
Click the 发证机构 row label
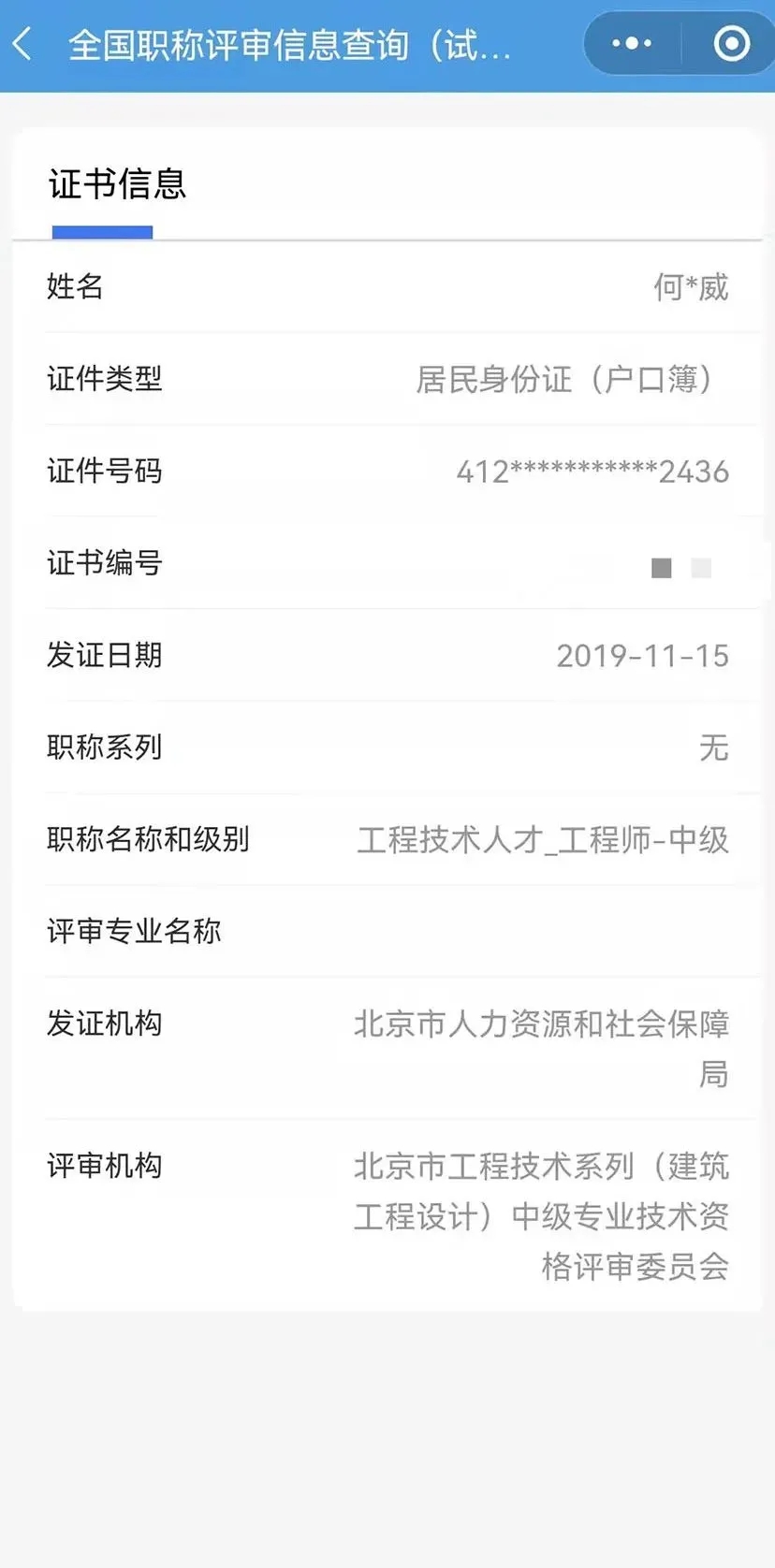(104, 1023)
